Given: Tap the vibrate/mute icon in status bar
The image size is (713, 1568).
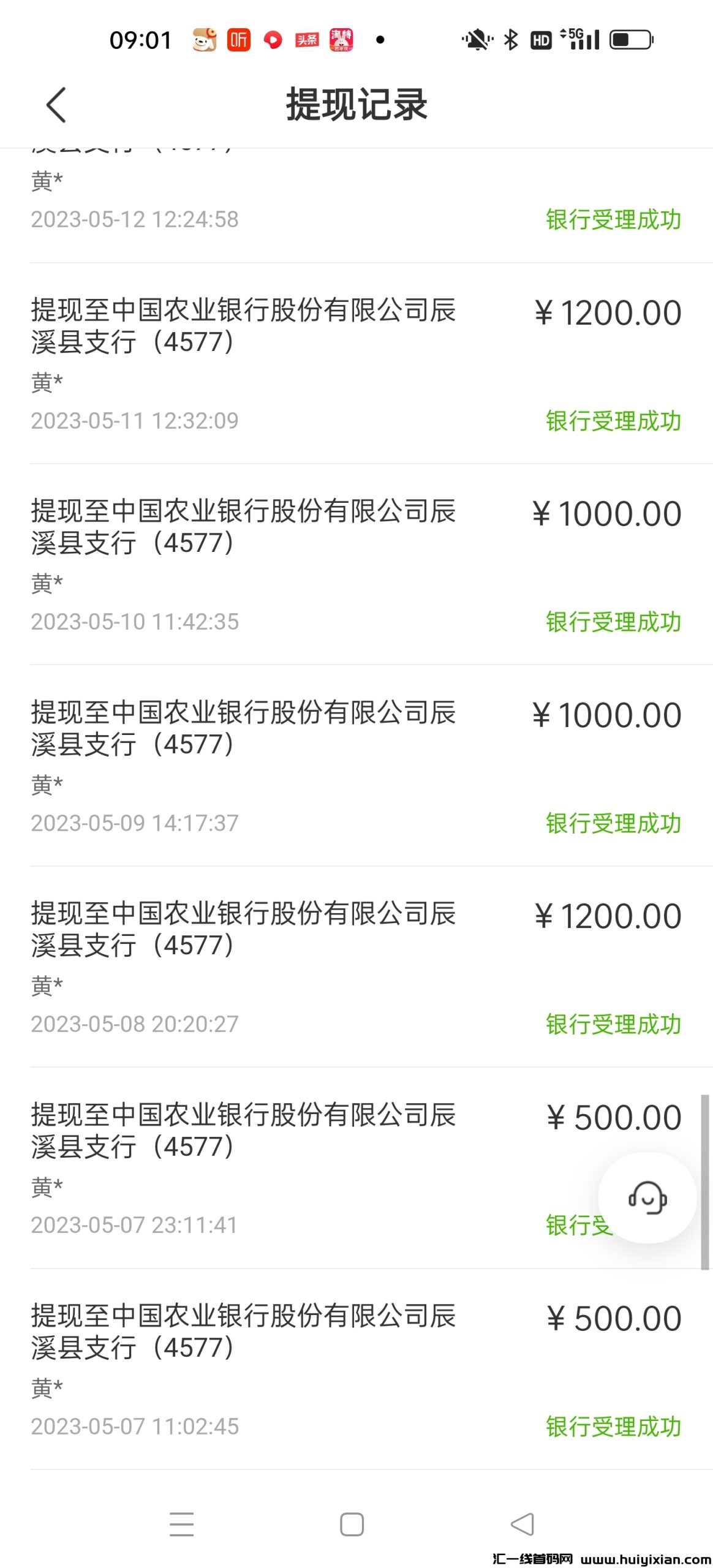Looking at the screenshot, I should [x=476, y=39].
